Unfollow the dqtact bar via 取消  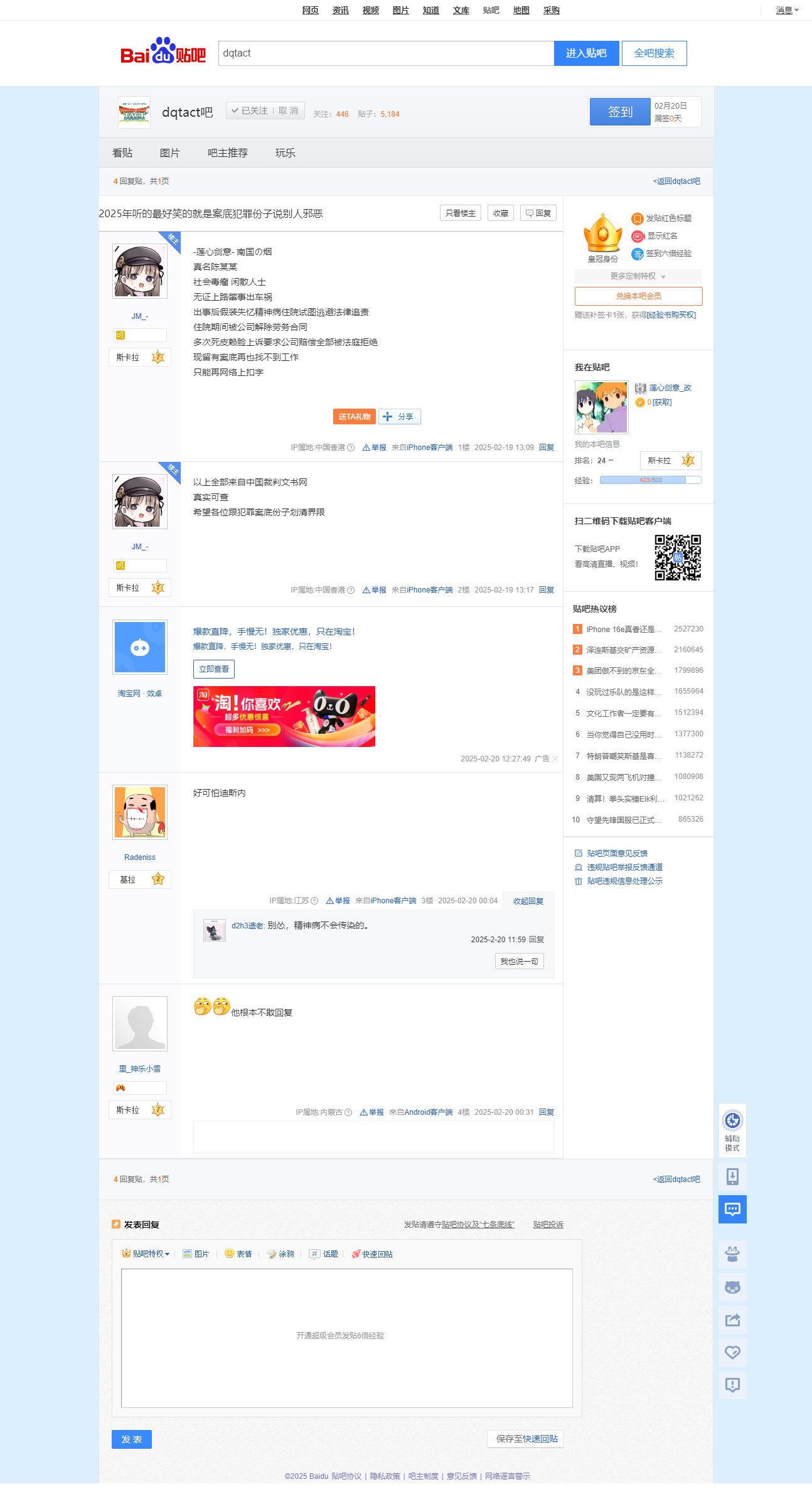pos(287,110)
